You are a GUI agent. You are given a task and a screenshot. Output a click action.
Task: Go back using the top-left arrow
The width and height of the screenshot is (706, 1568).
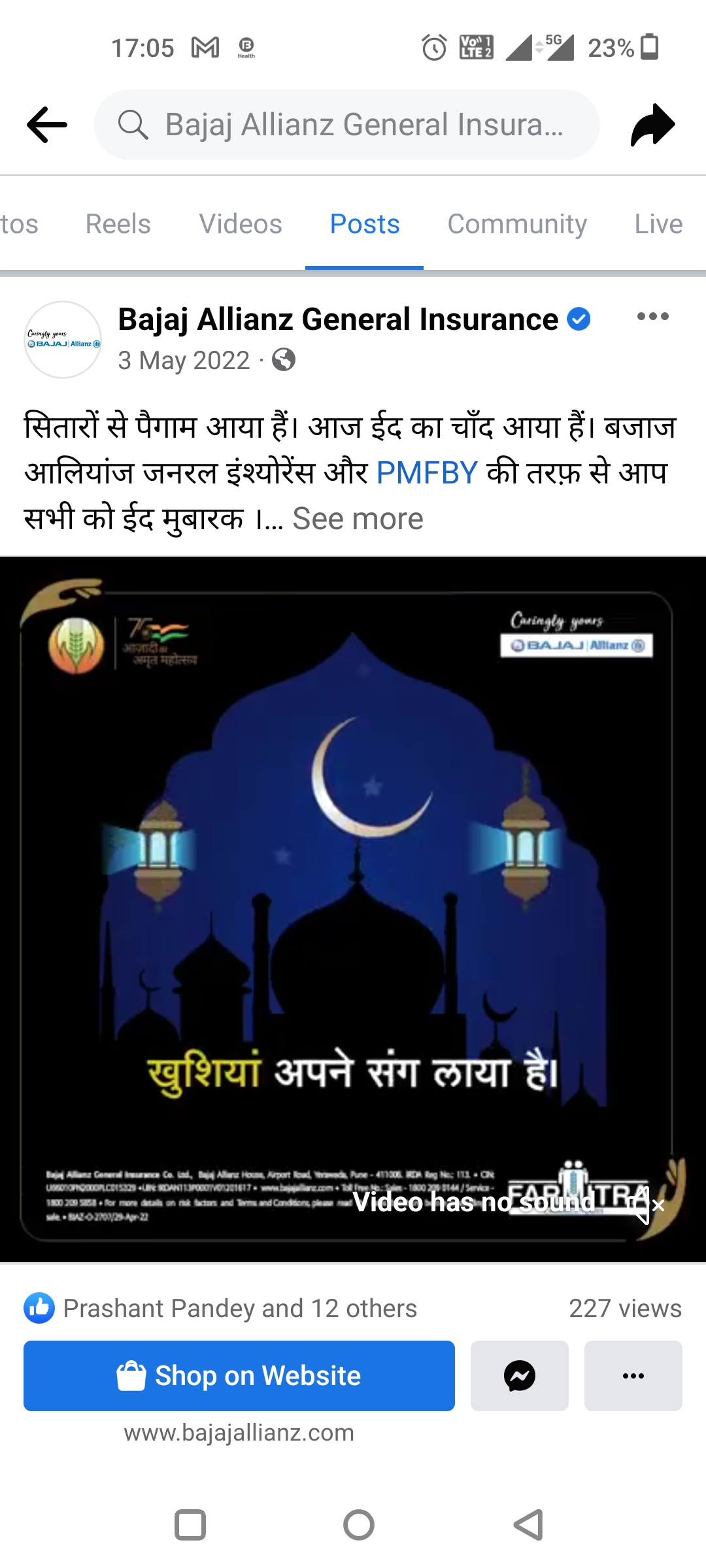pyautogui.click(x=47, y=124)
